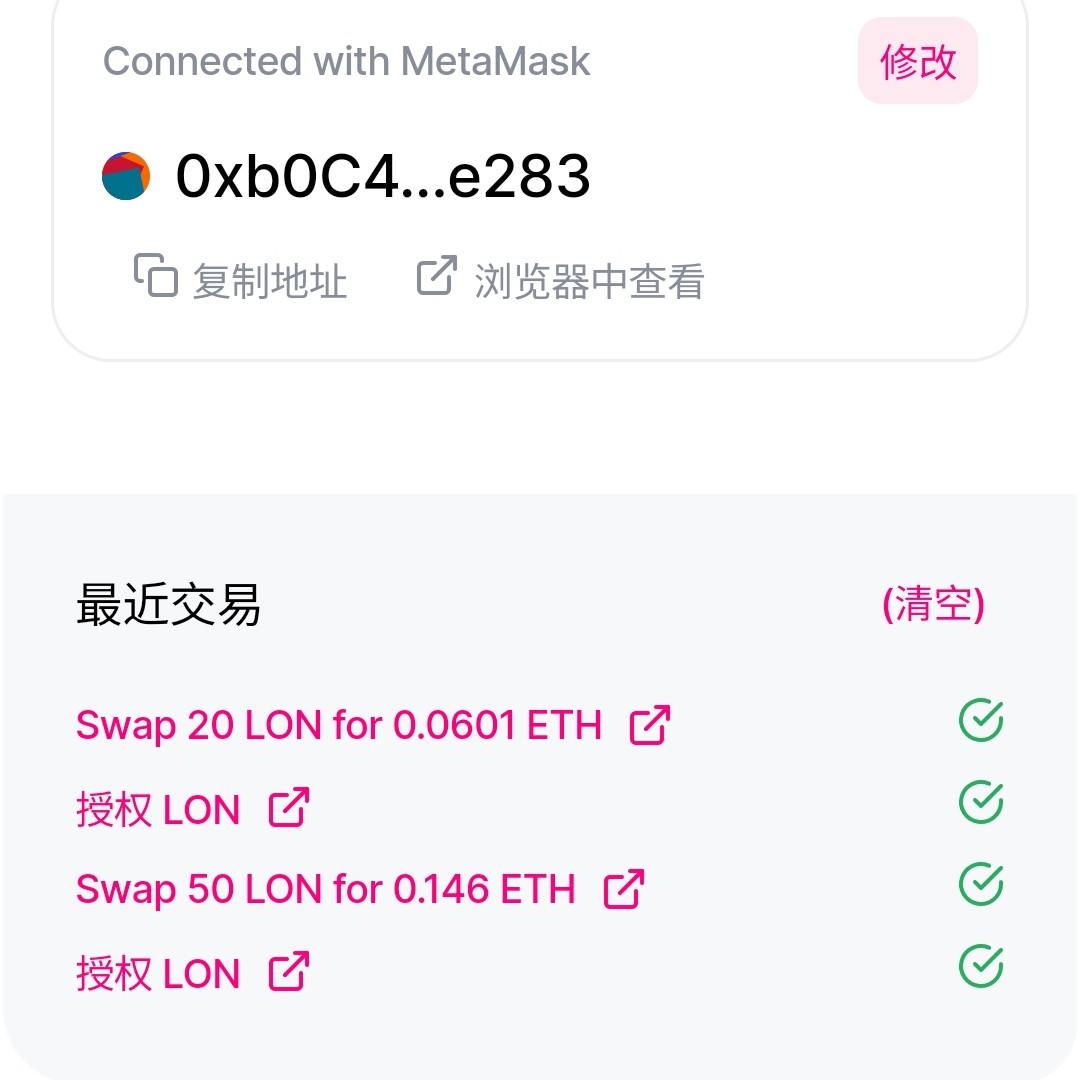Open 浏览器中查看 to view address in explorer

pos(560,279)
